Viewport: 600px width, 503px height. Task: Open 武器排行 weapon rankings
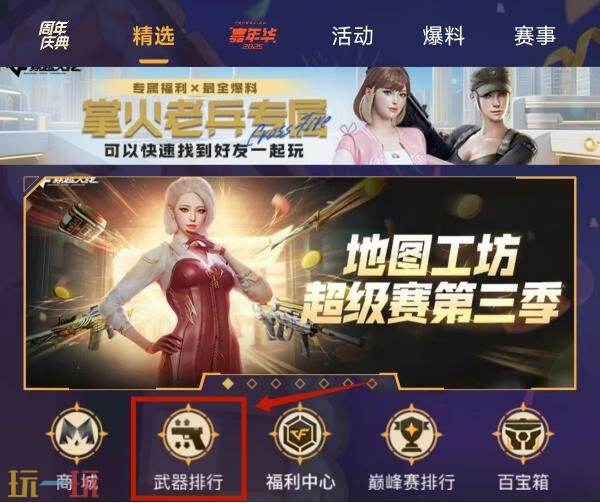189,446
